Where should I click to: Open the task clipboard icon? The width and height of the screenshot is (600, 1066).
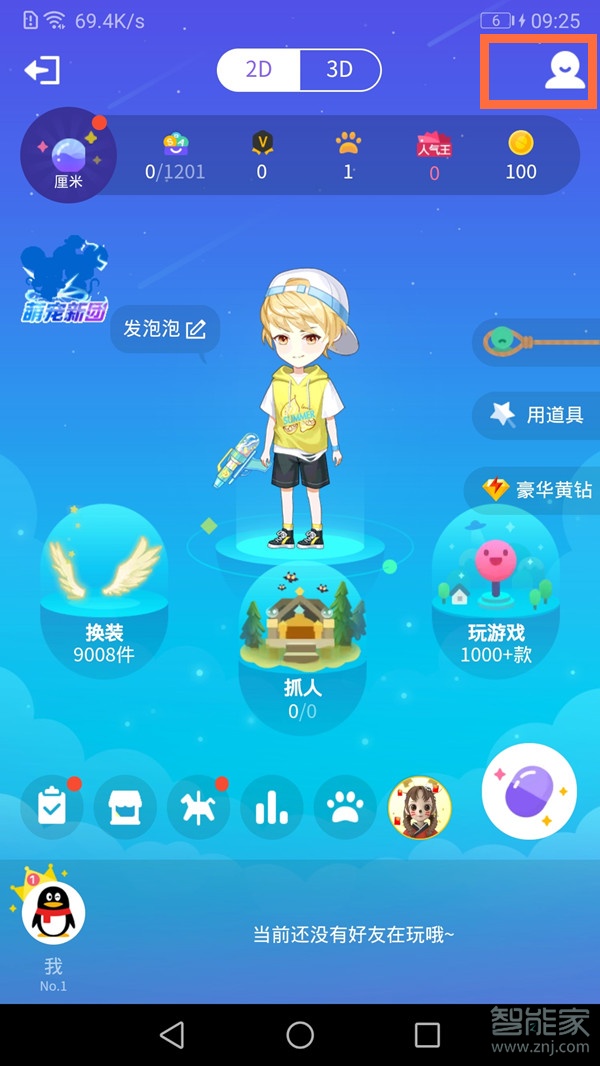pyautogui.click(x=52, y=807)
